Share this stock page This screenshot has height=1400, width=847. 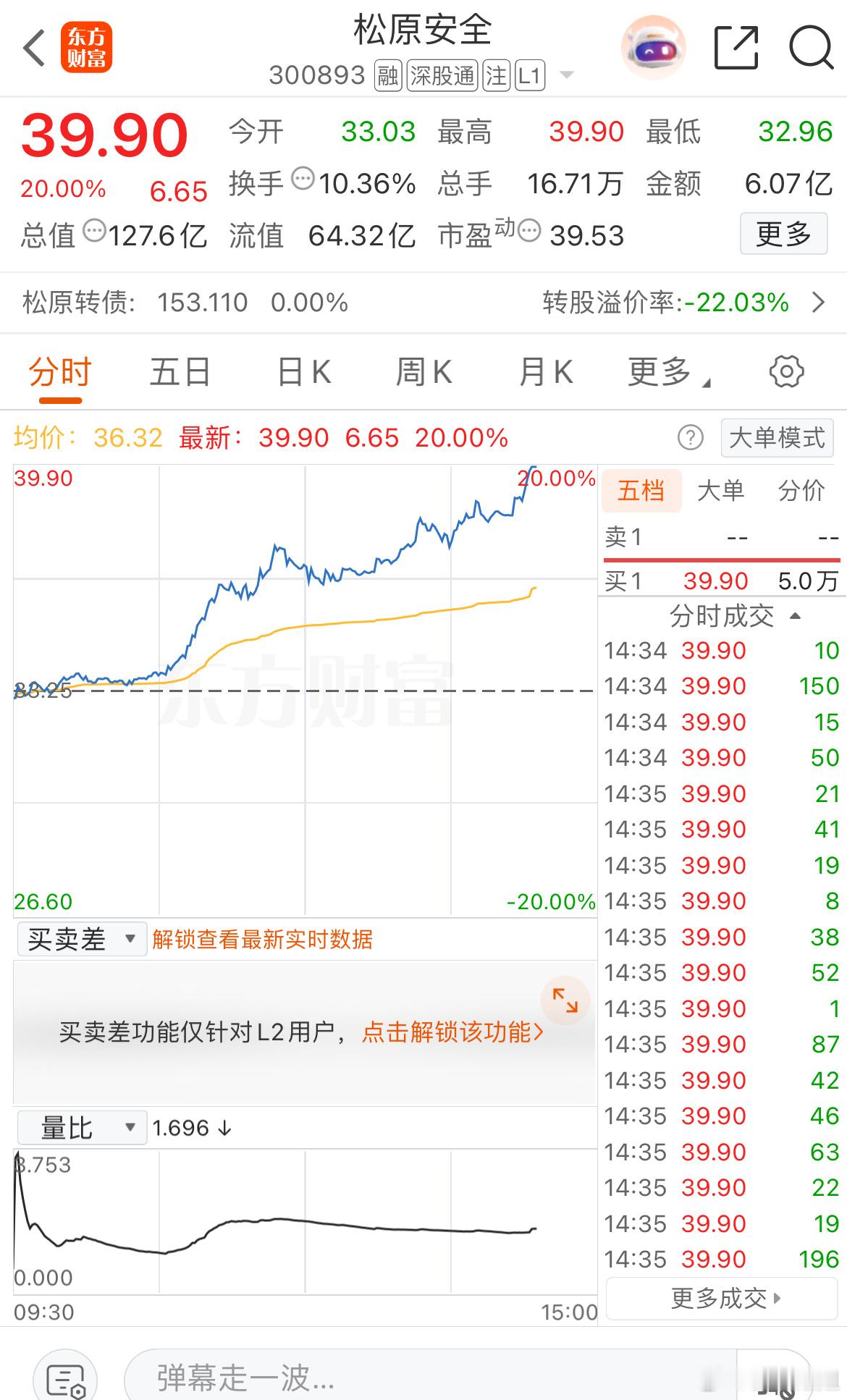pos(736,48)
